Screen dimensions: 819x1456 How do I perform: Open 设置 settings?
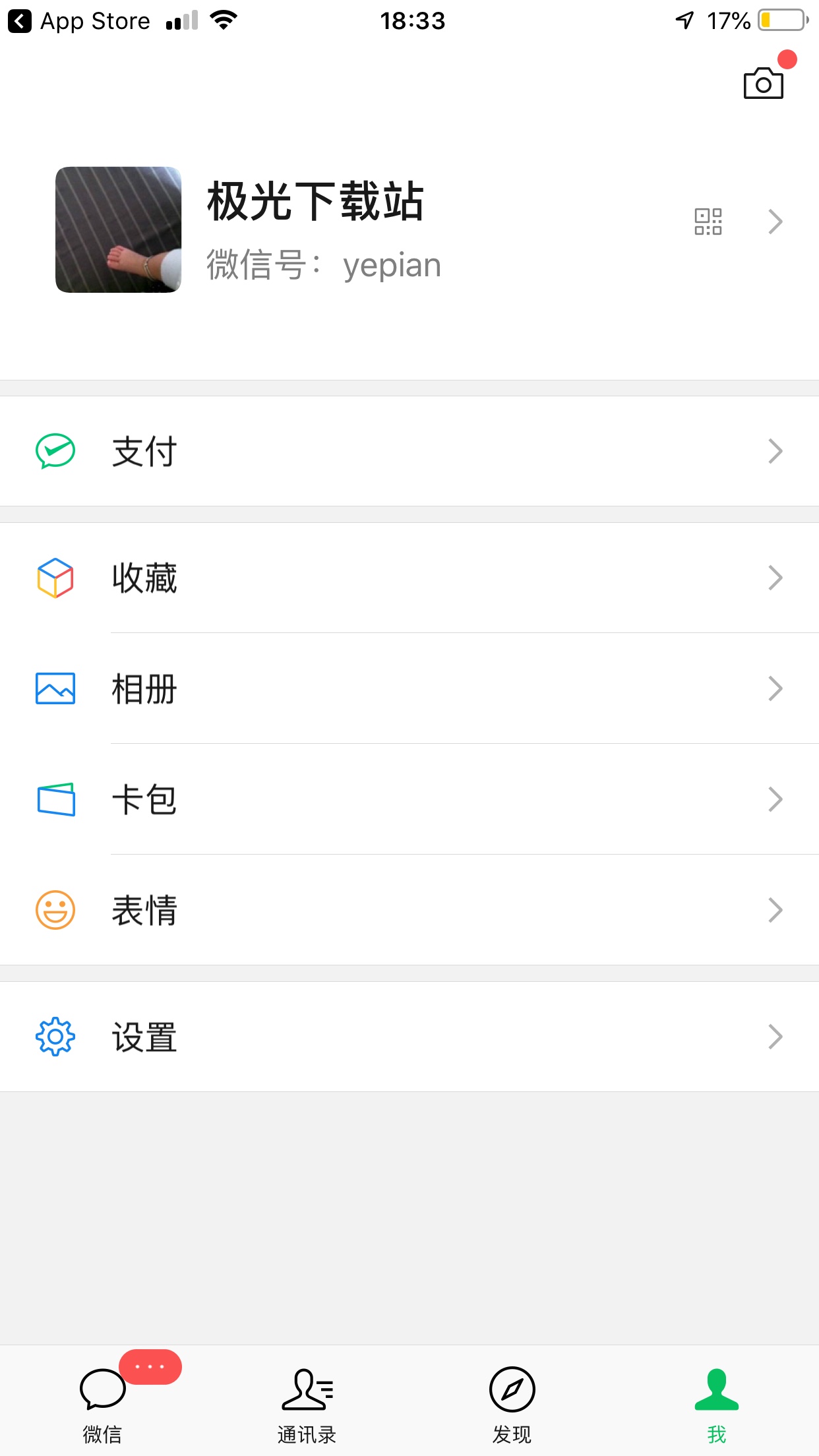tap(409, 1037)
